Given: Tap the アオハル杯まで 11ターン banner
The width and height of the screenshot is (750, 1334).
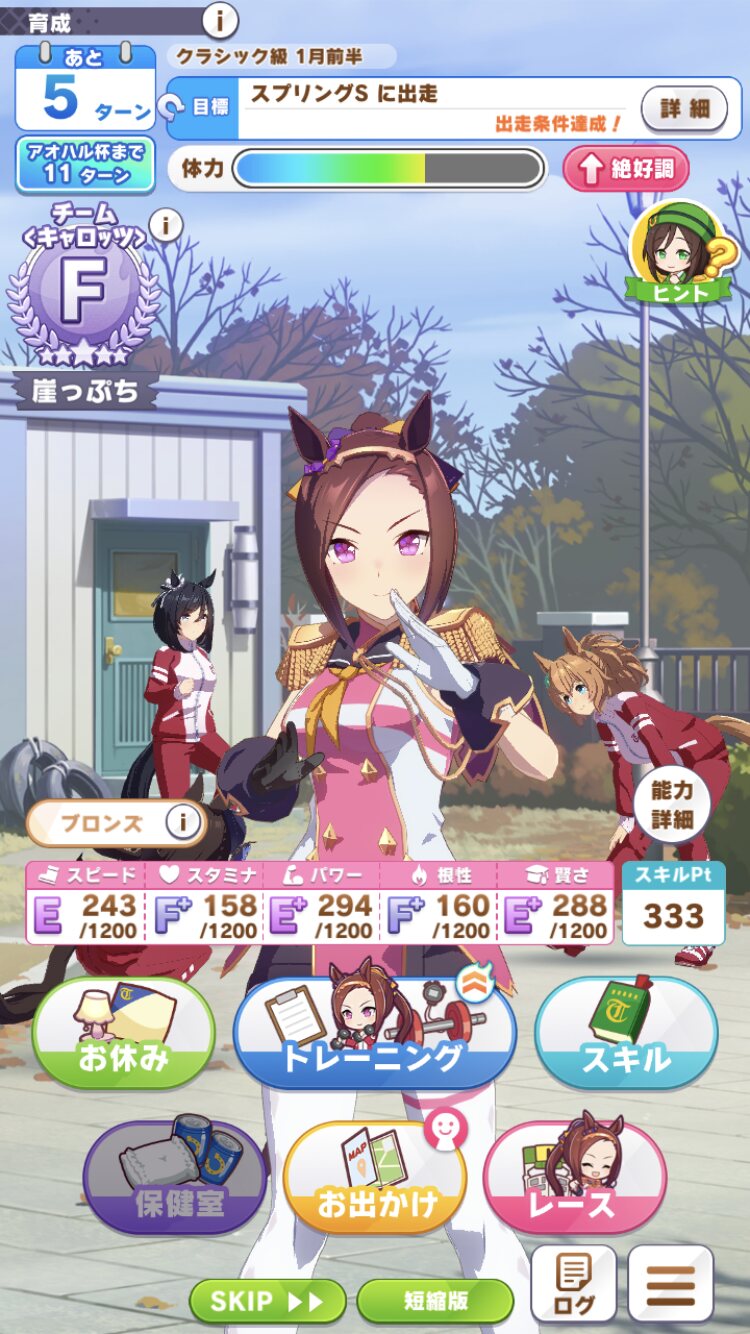Looking at the screenshot, I should tap(85, 165).
